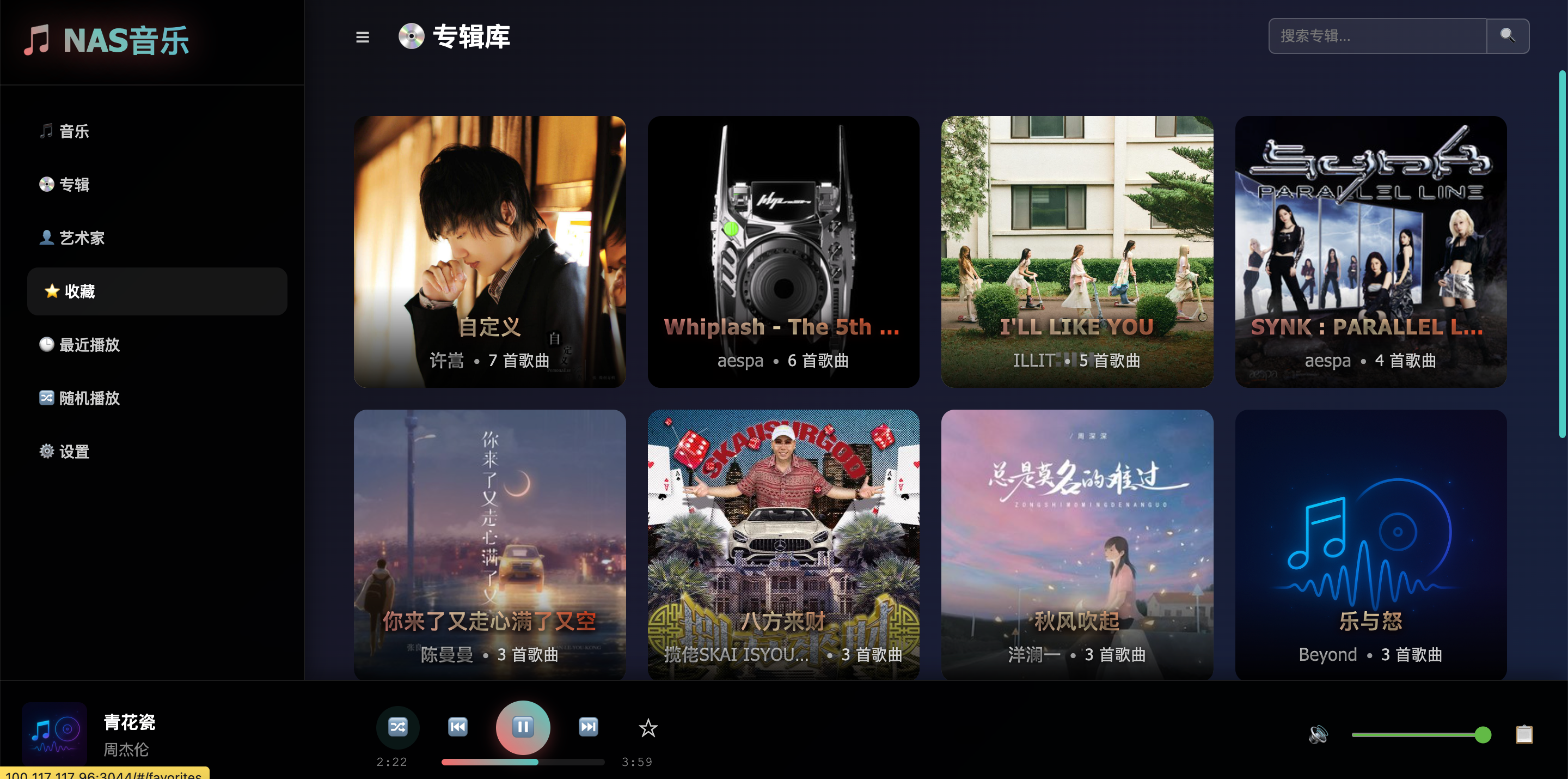Open 设置 in the sidebar
1568x779 pixels.
(74, 451)
